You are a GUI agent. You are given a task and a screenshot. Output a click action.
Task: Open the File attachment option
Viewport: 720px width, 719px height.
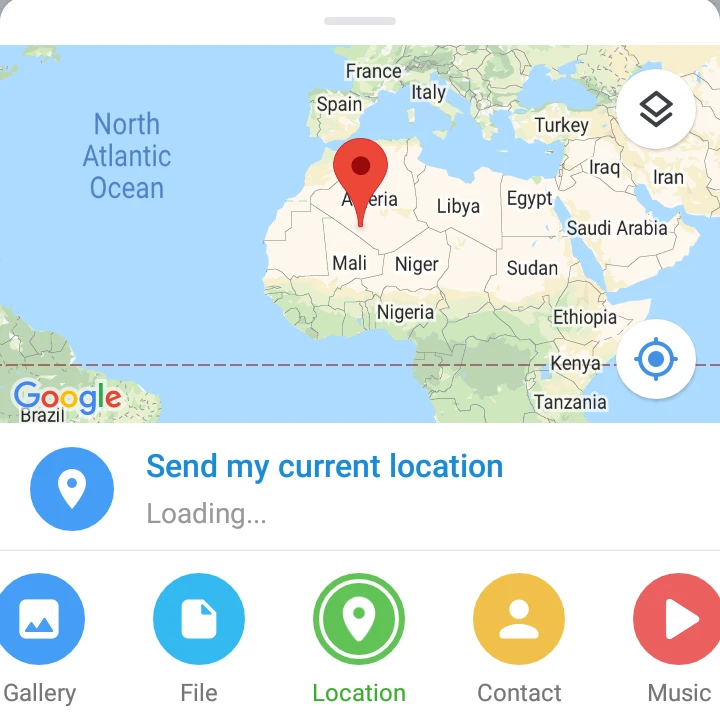click(199, 620)
